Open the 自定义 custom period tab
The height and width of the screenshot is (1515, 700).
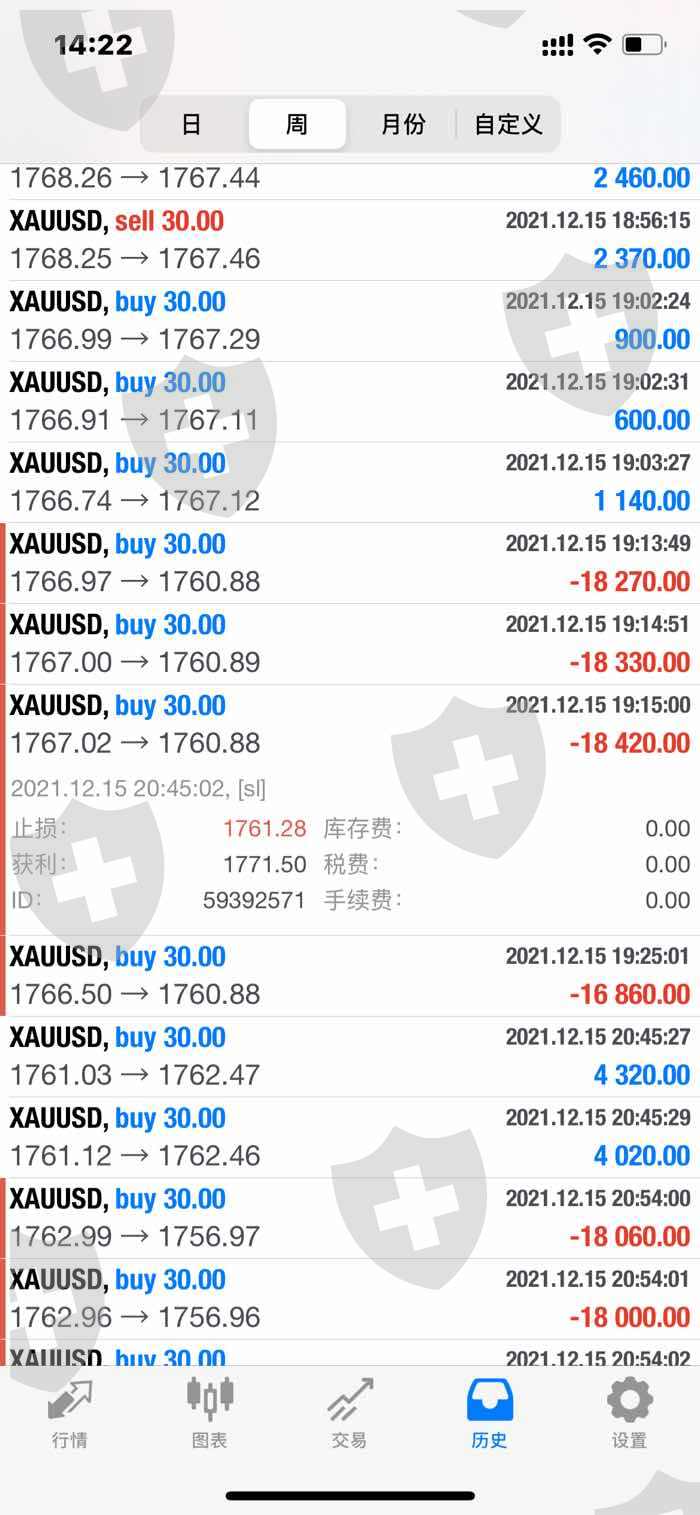tap(508, 124)
